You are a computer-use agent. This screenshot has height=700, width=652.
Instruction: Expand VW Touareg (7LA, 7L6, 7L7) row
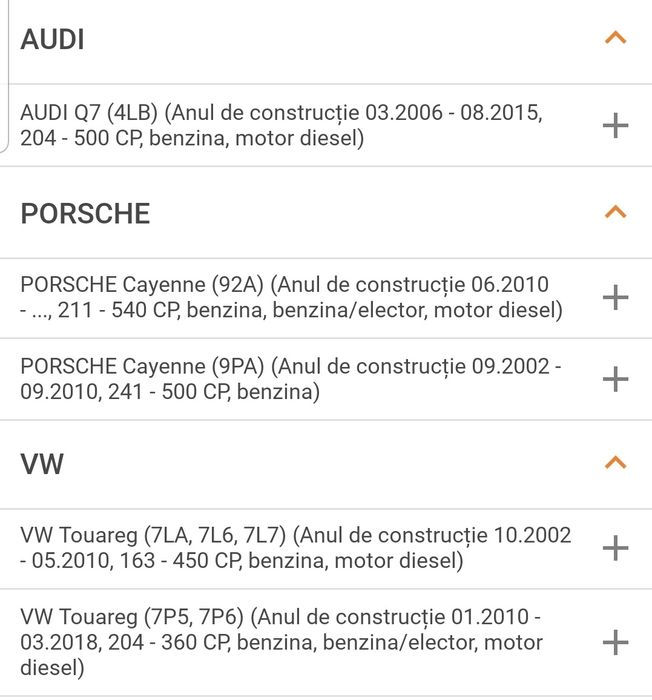(x=616, y=548)
